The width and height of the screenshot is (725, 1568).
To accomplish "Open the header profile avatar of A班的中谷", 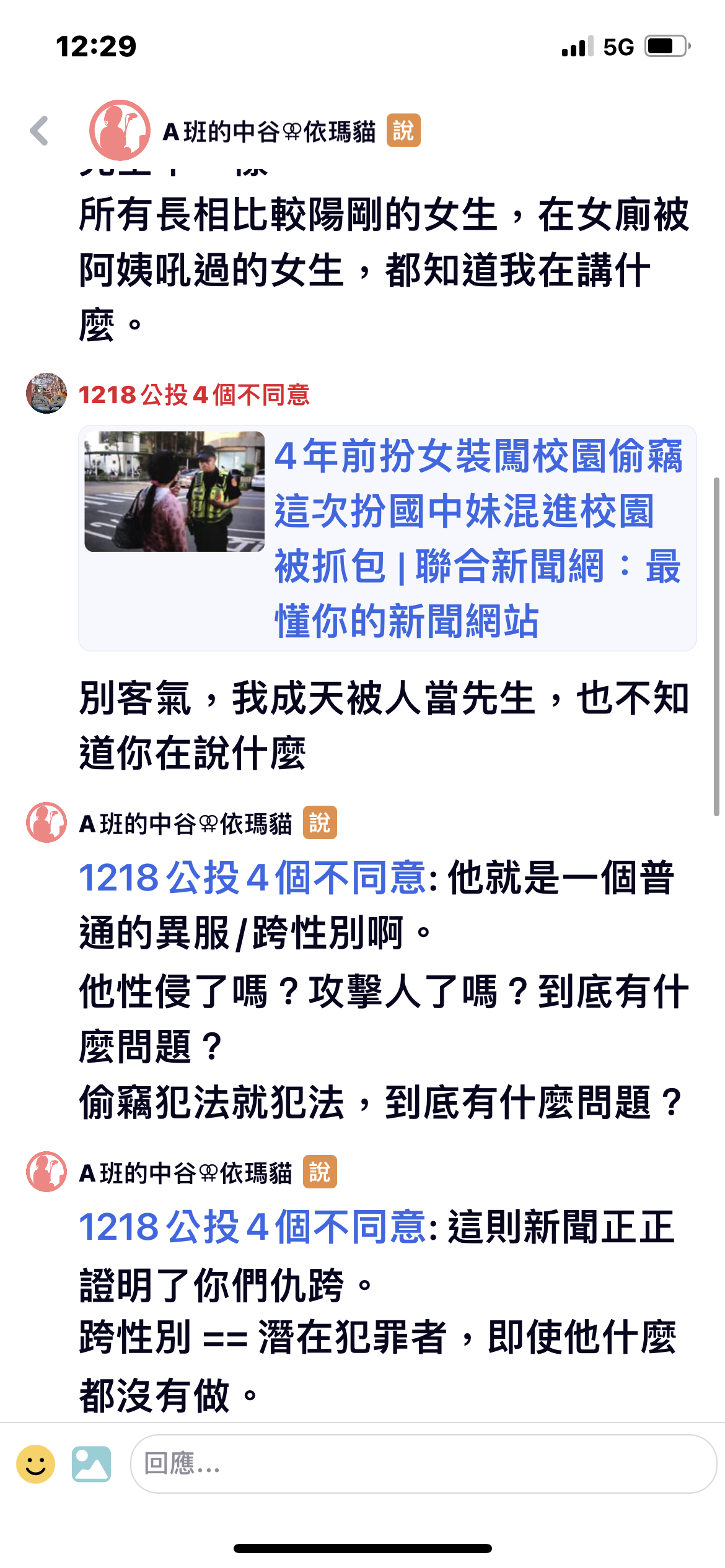I will (120, 131).
